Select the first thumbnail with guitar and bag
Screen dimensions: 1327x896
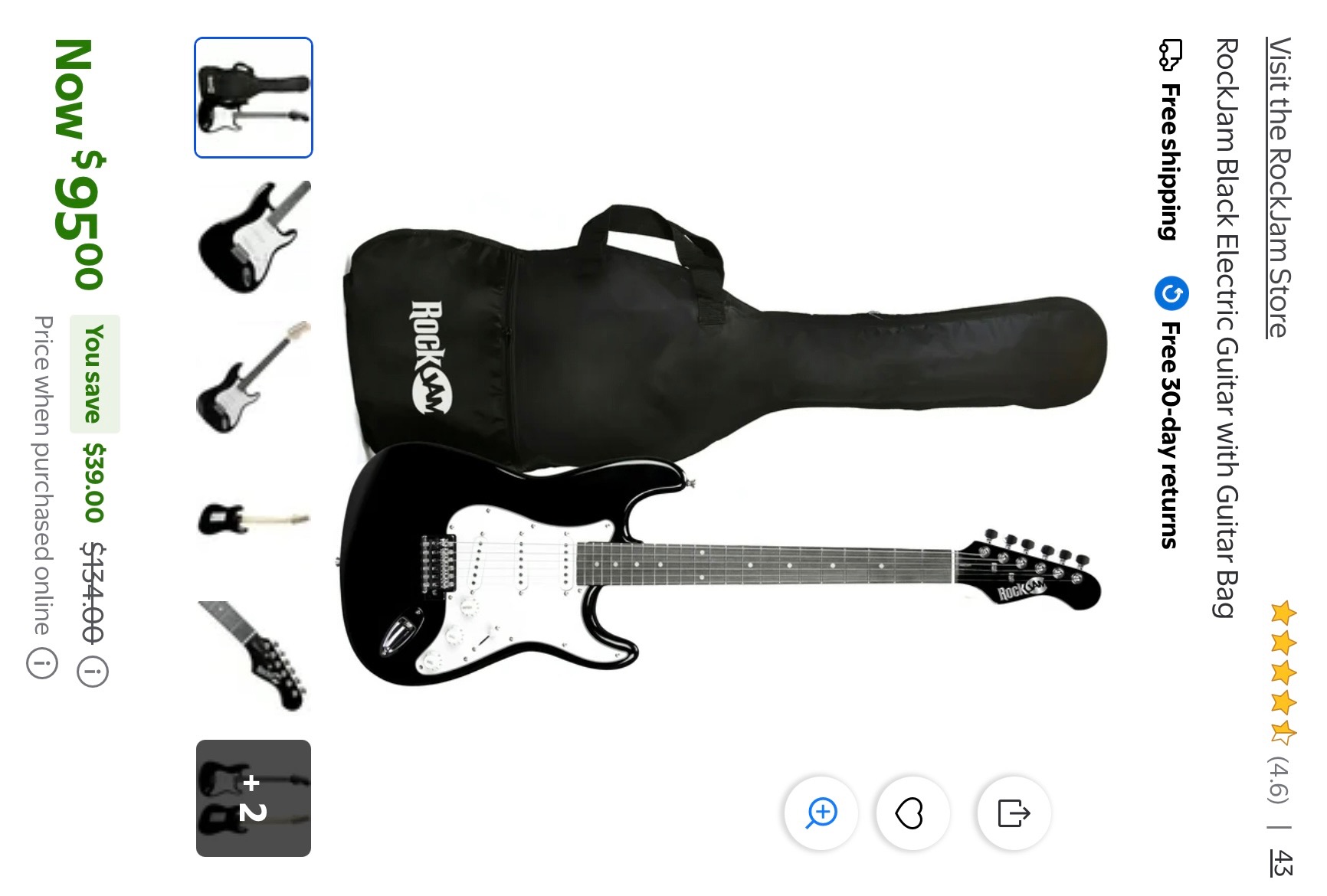254,98
